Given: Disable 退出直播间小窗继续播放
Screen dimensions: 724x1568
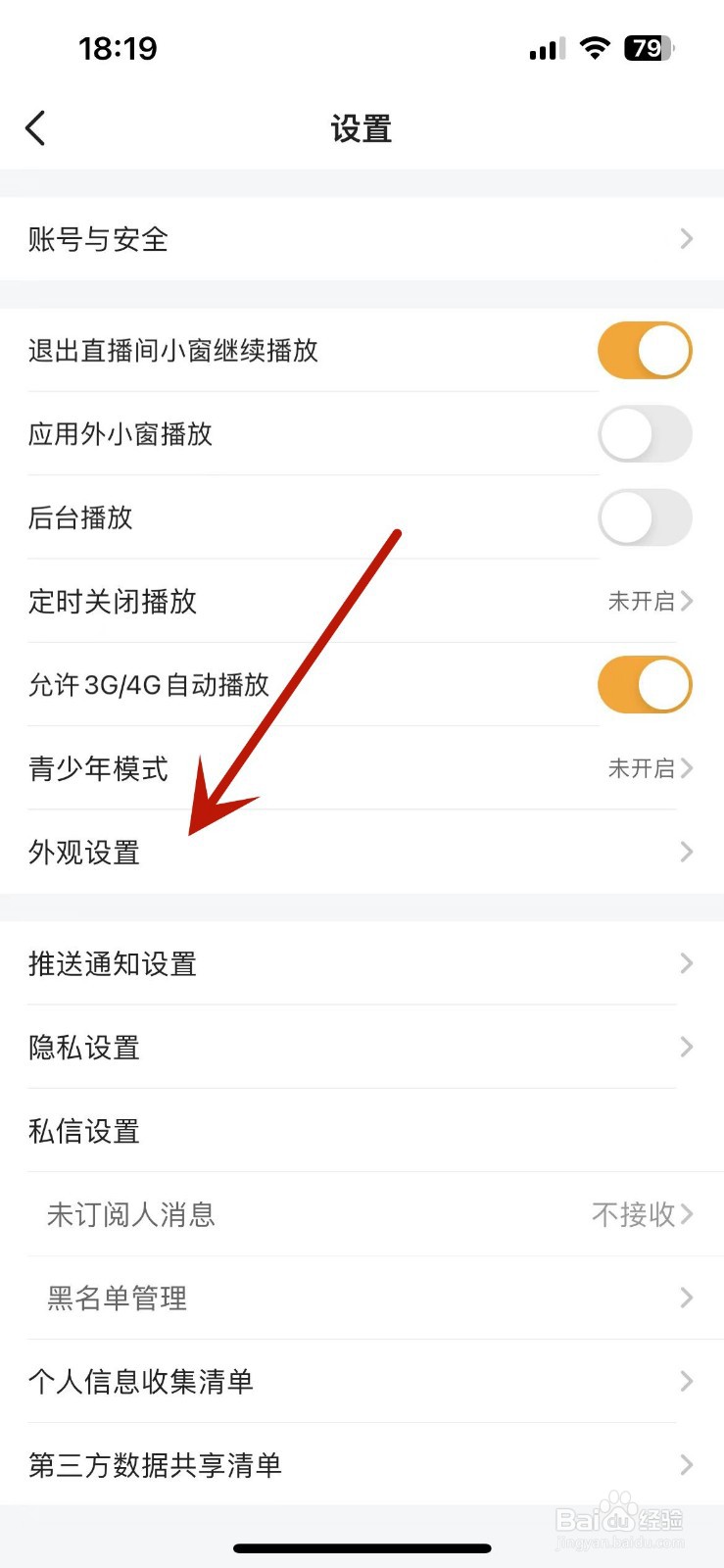Looking at the screenshot, I should (x=644, y=350).
